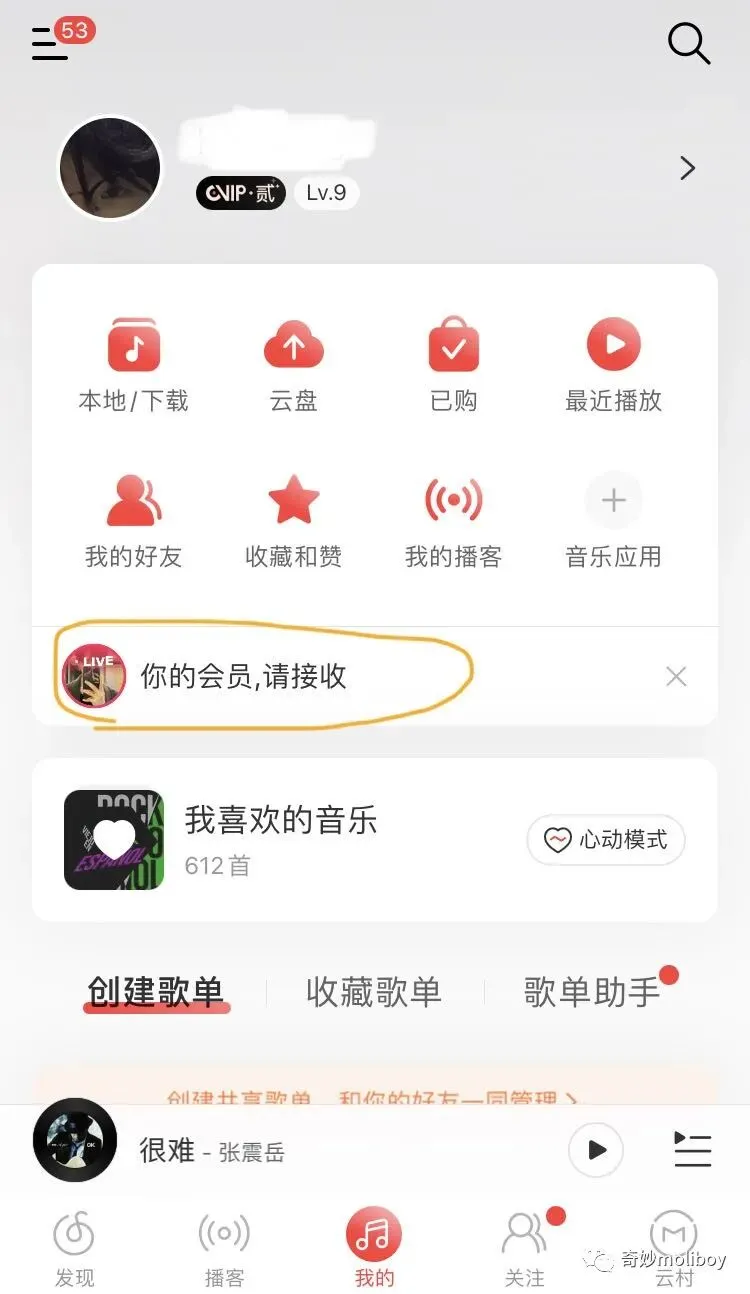This screenshot has width=750, height=1294.
Task: Switch to the 收藏歌单 tab
Action: pyautogui.click(x=373, y=992)
